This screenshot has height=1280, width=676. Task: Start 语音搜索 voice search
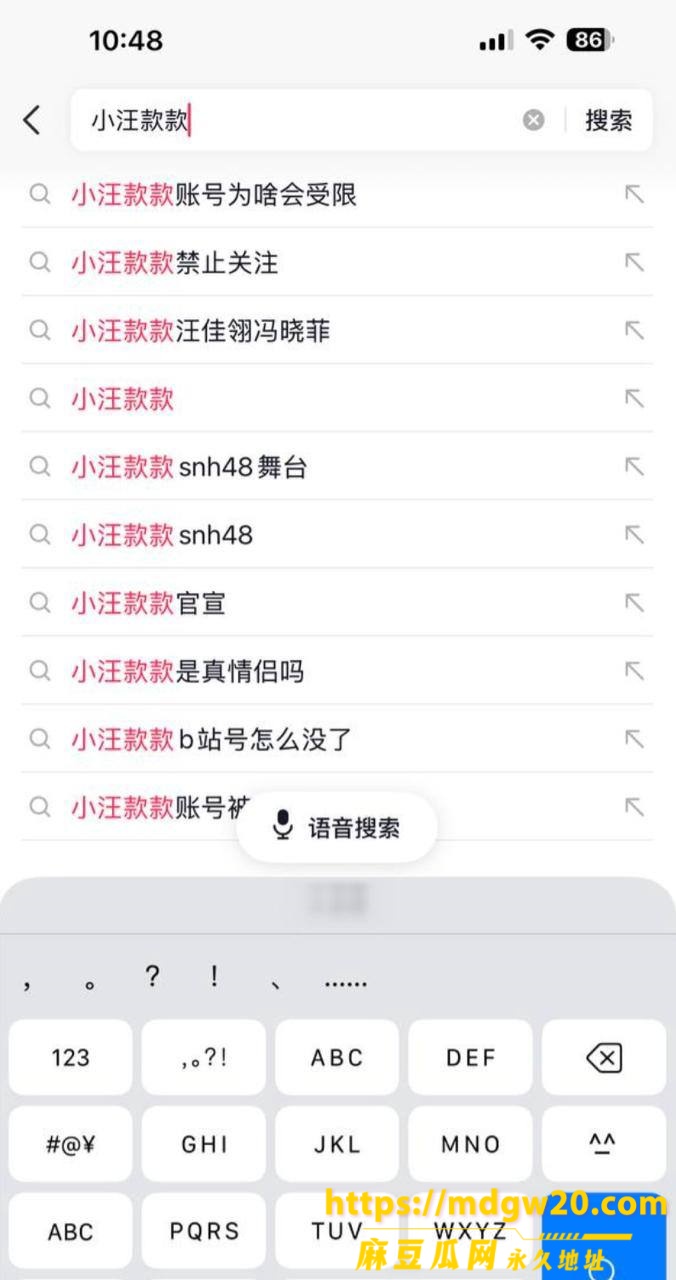point(337,827)
